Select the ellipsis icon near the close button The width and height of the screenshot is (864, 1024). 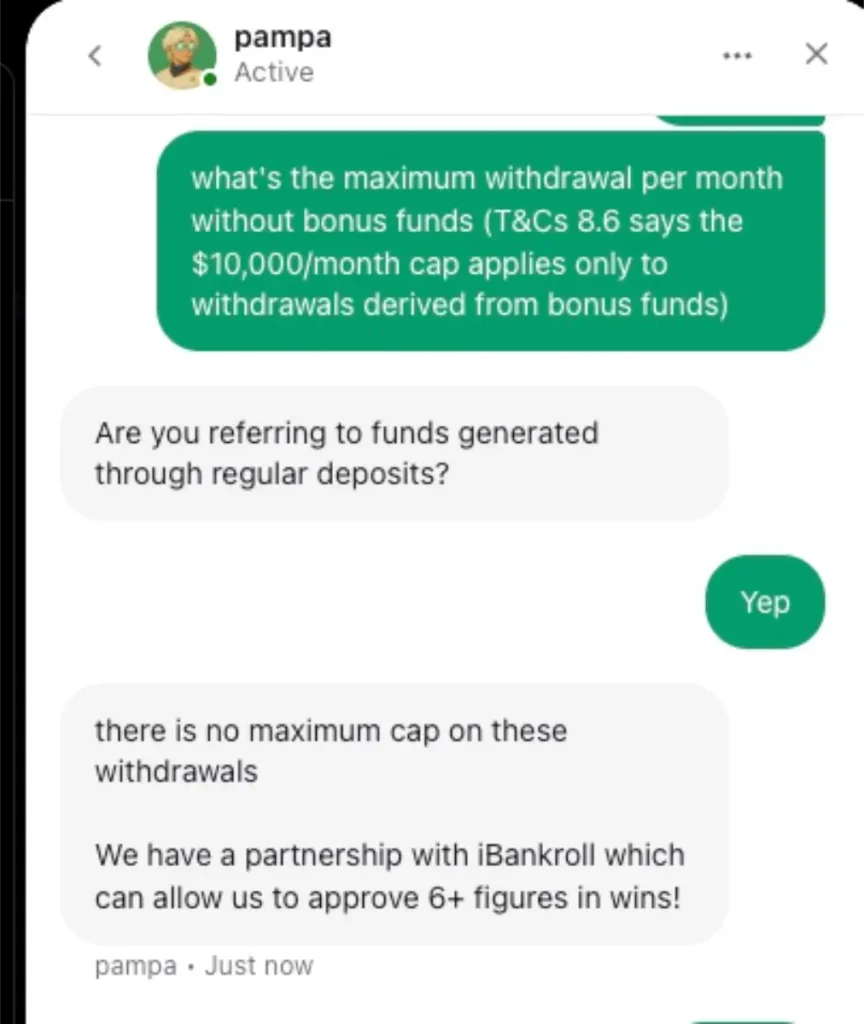pyautogui.click(x=738, y=56)
